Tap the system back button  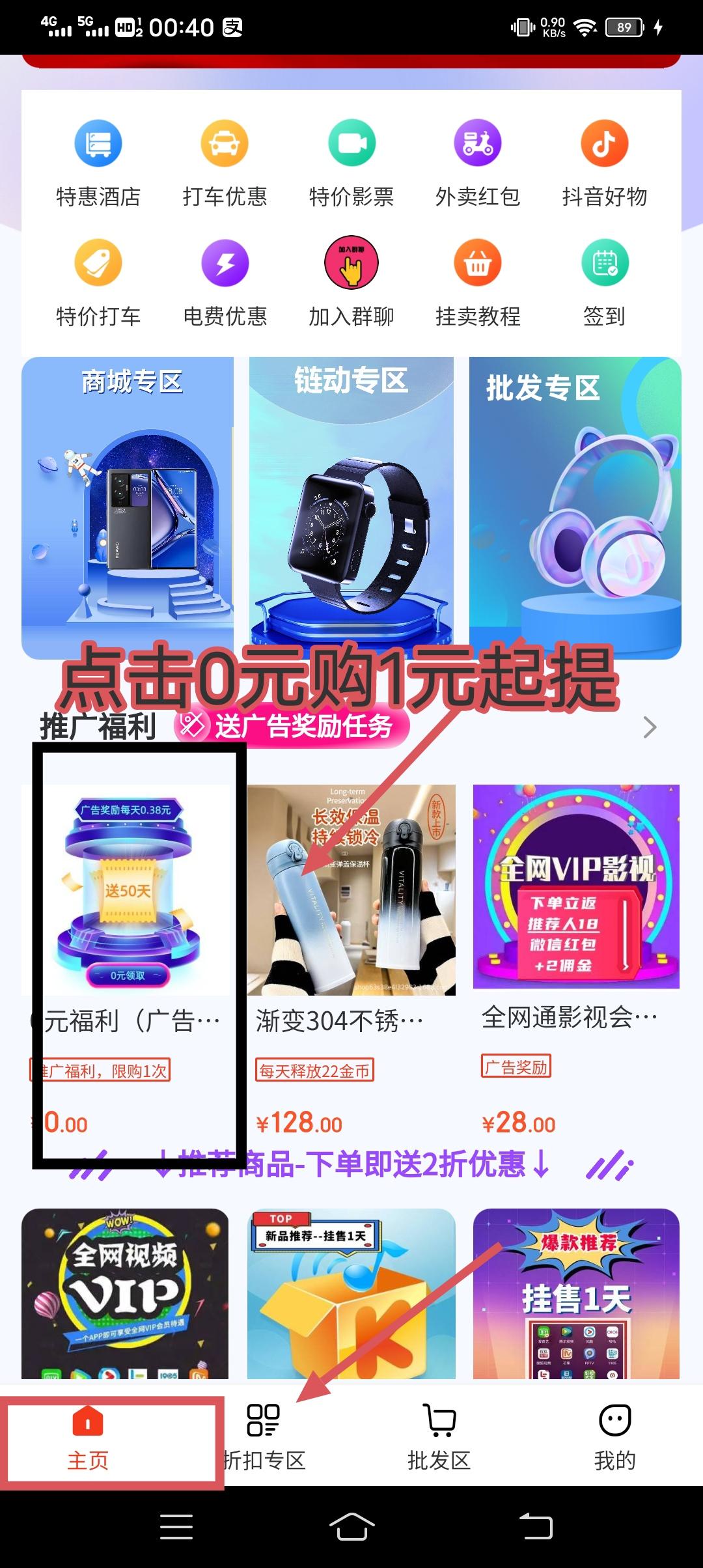(x=536, y=1526)
